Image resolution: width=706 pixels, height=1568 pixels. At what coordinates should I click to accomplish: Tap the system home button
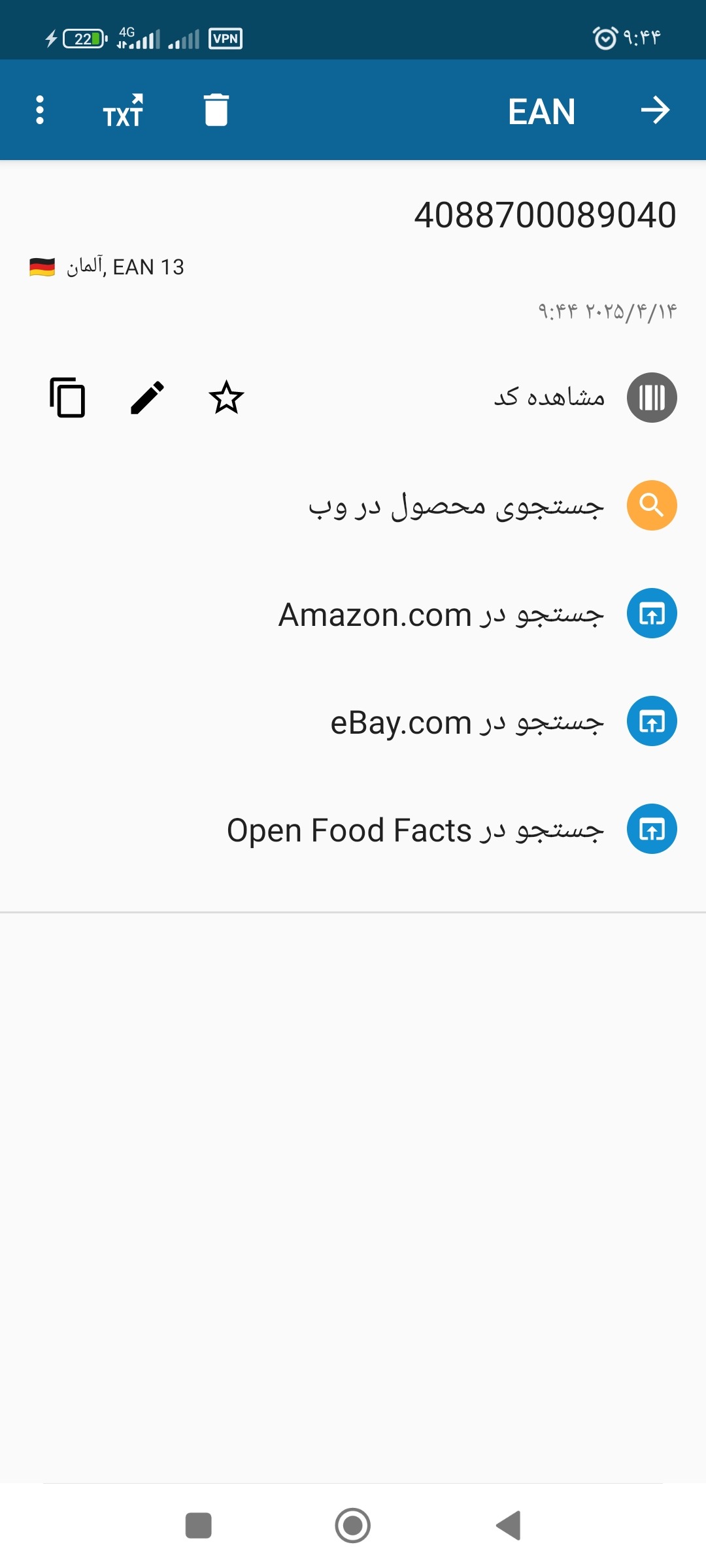click(353, 1526)
